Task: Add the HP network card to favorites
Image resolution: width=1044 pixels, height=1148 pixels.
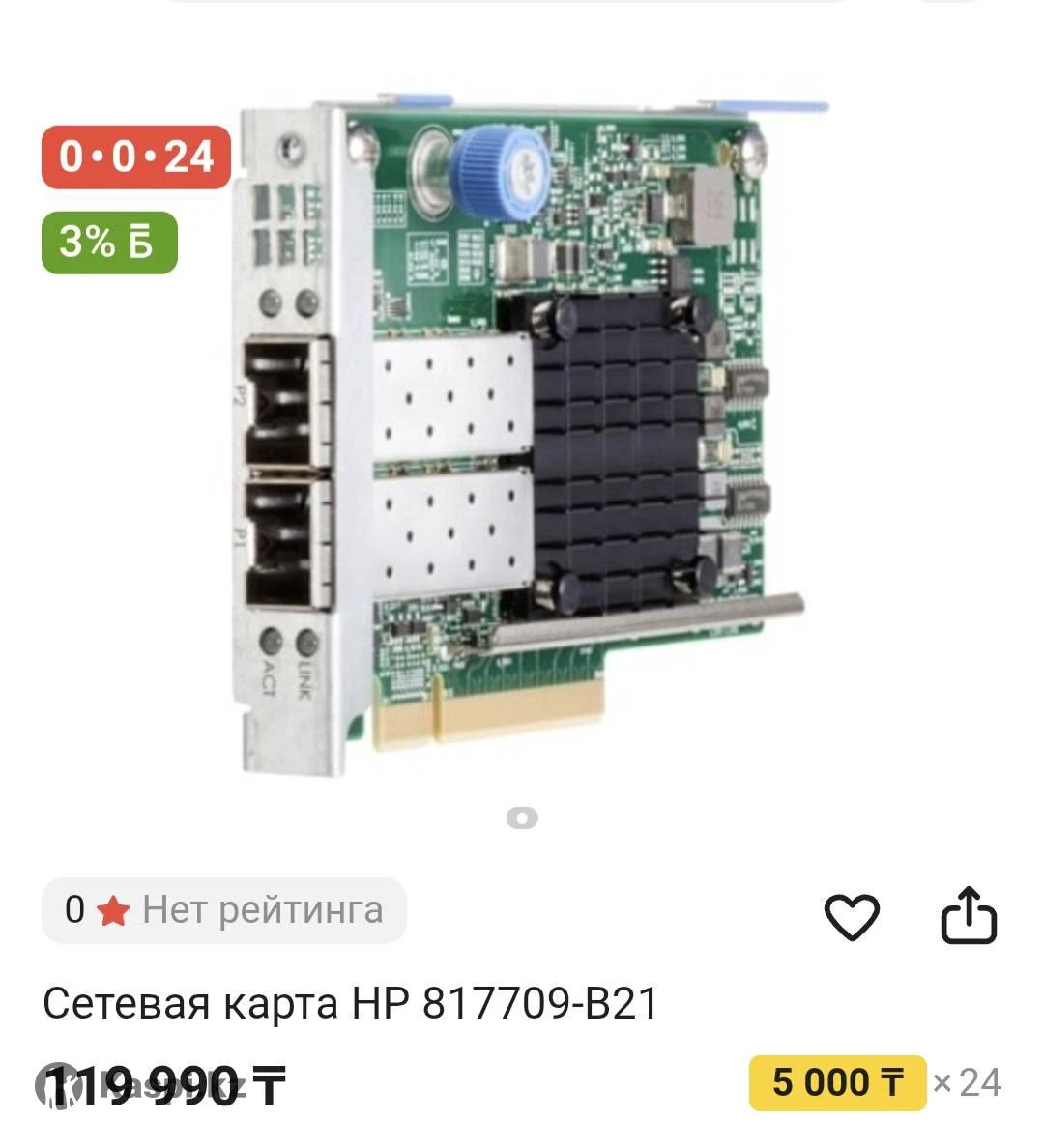Action: point(852,916)
